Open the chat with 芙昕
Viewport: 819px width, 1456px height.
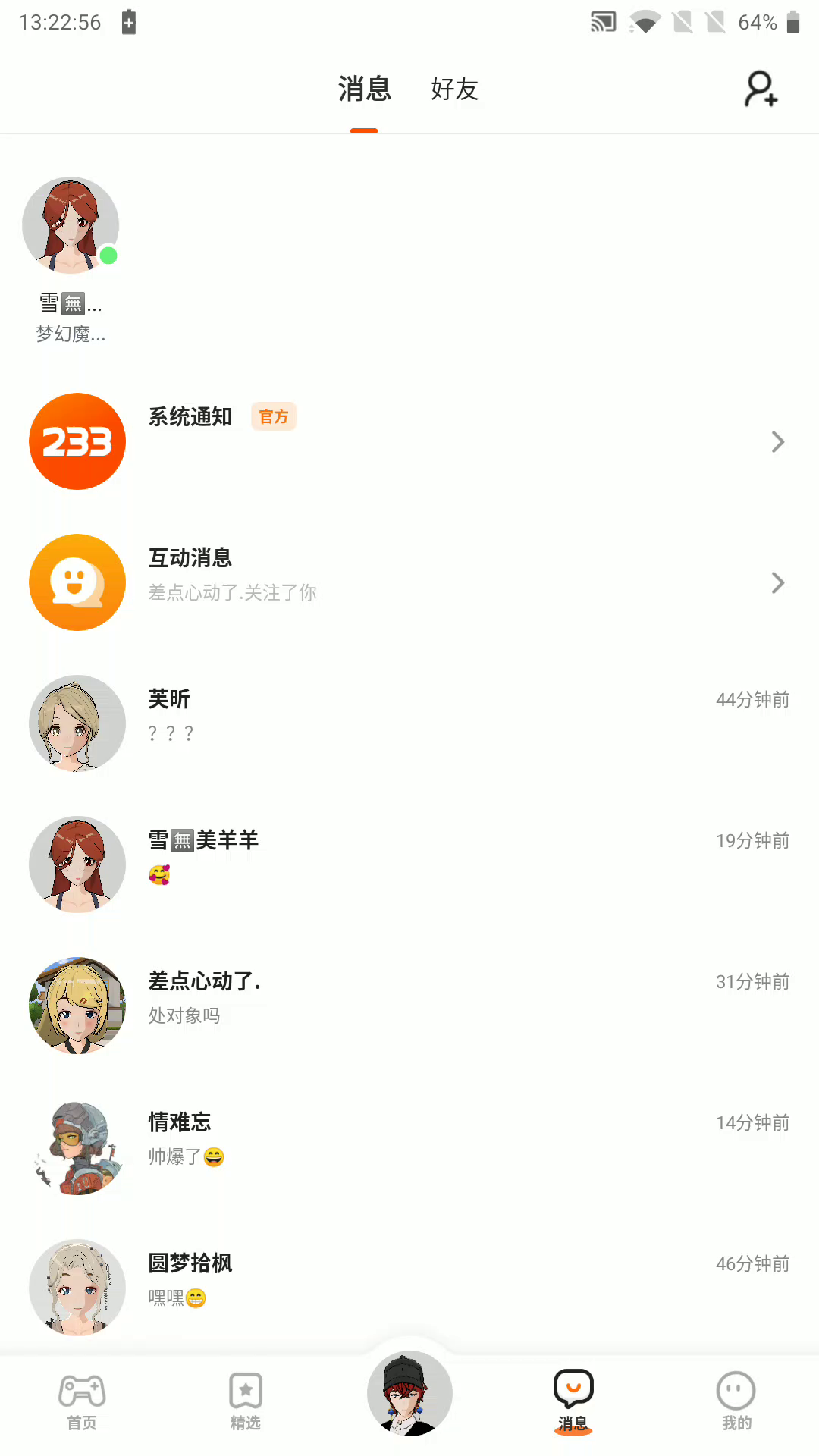pyautogui.click(x=409, y=723)
